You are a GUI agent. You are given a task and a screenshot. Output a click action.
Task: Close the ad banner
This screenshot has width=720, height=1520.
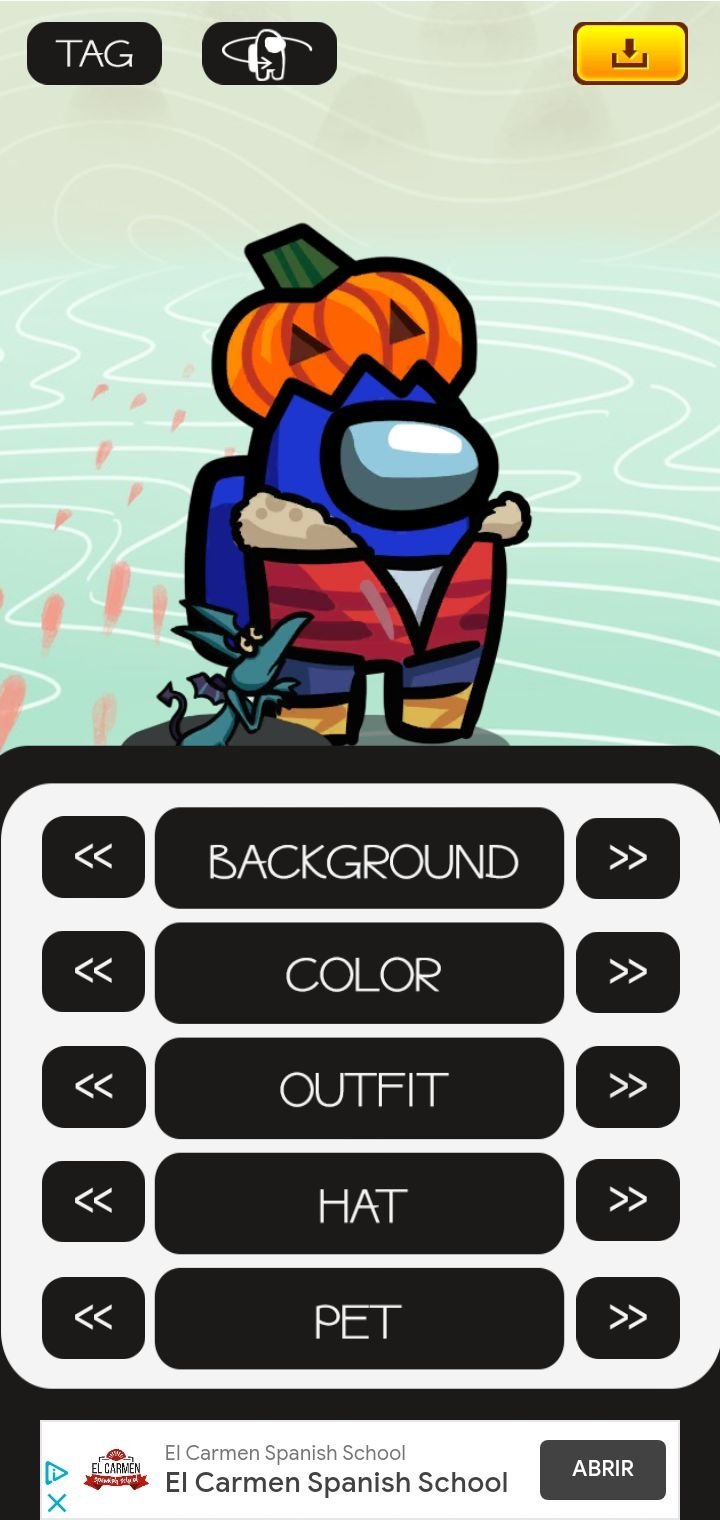coord(57,1502)
